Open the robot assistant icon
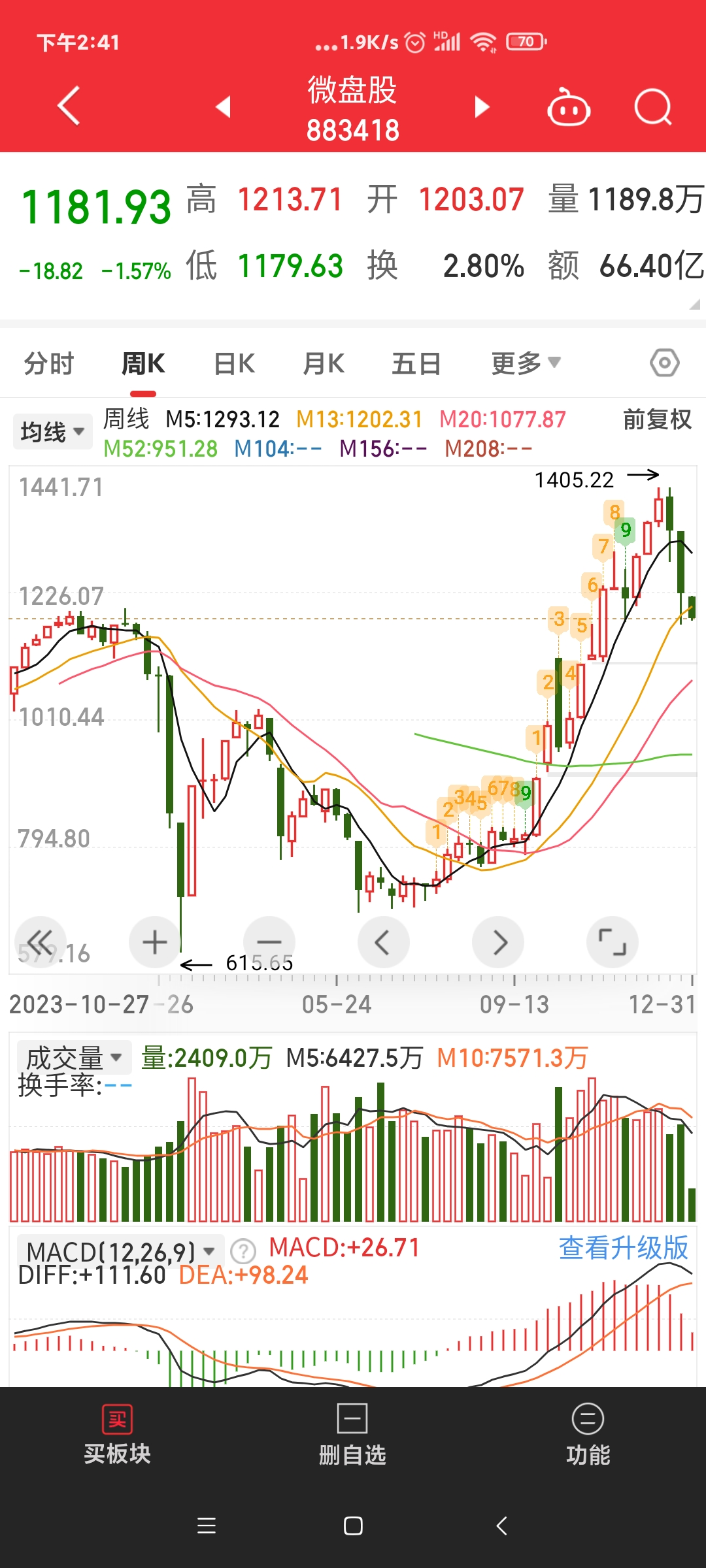Screen dimensions: 706x1568 click(x=568, y=108)
